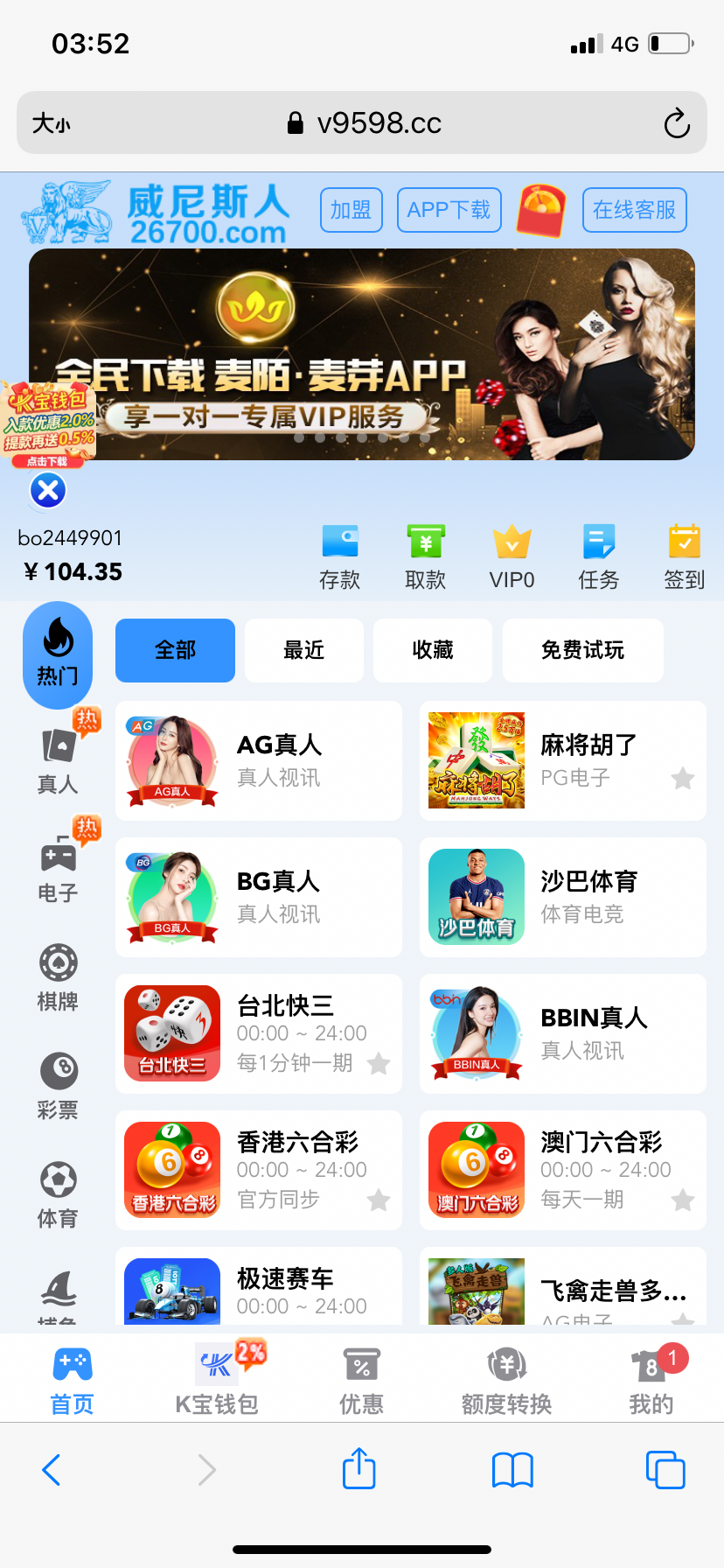Dismiss the floating ad with the X button
Viewport: 724px width, 1568px height.
[x=48, y=491]
